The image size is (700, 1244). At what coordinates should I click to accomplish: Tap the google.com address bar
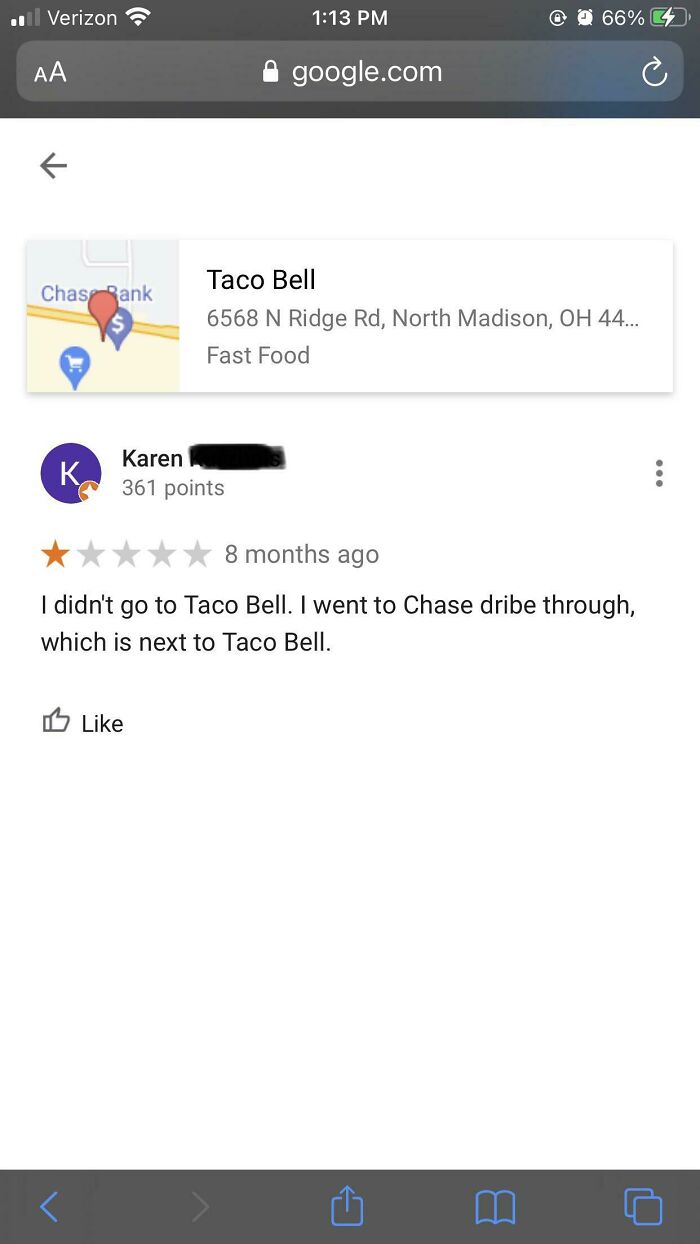click(352, 72)
